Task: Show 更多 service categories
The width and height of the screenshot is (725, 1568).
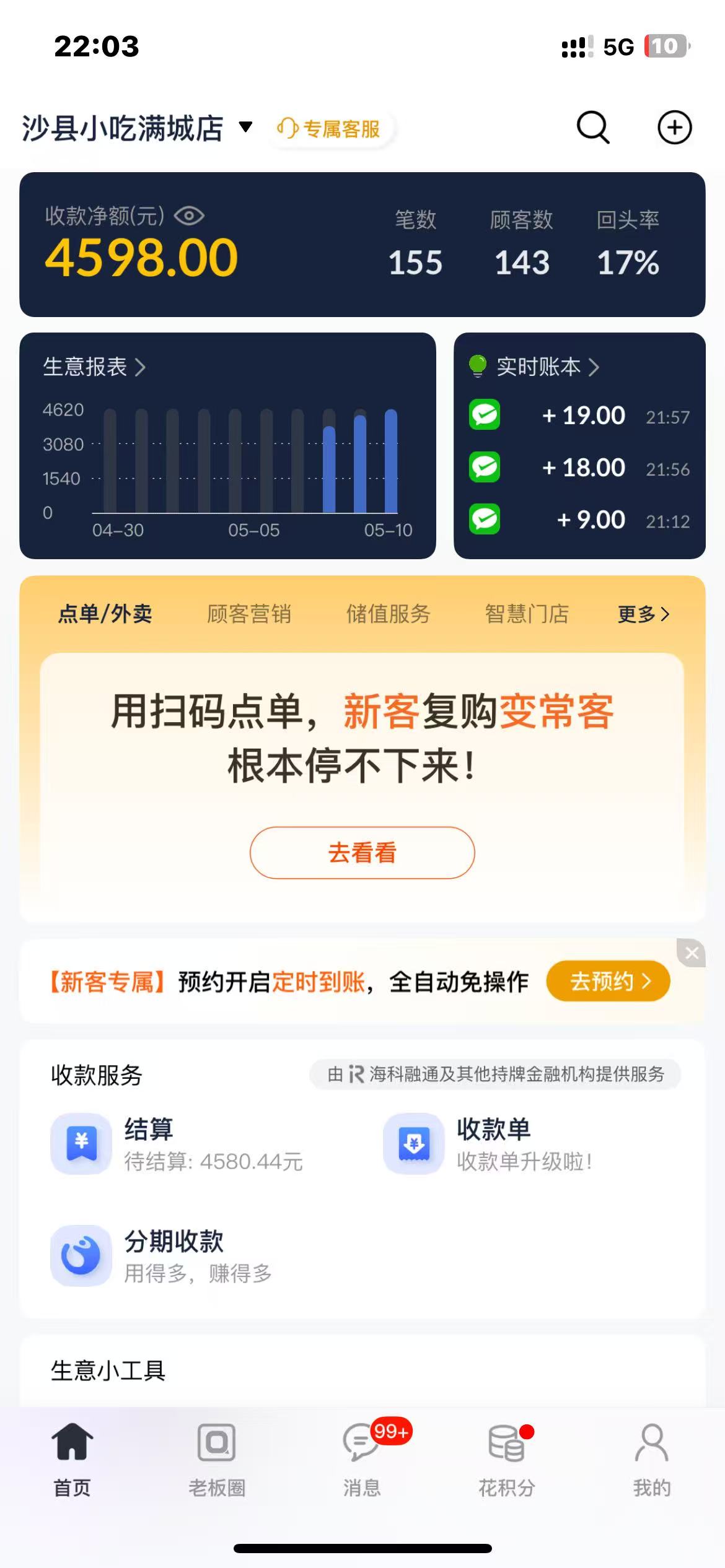Action: pos(643,614)
